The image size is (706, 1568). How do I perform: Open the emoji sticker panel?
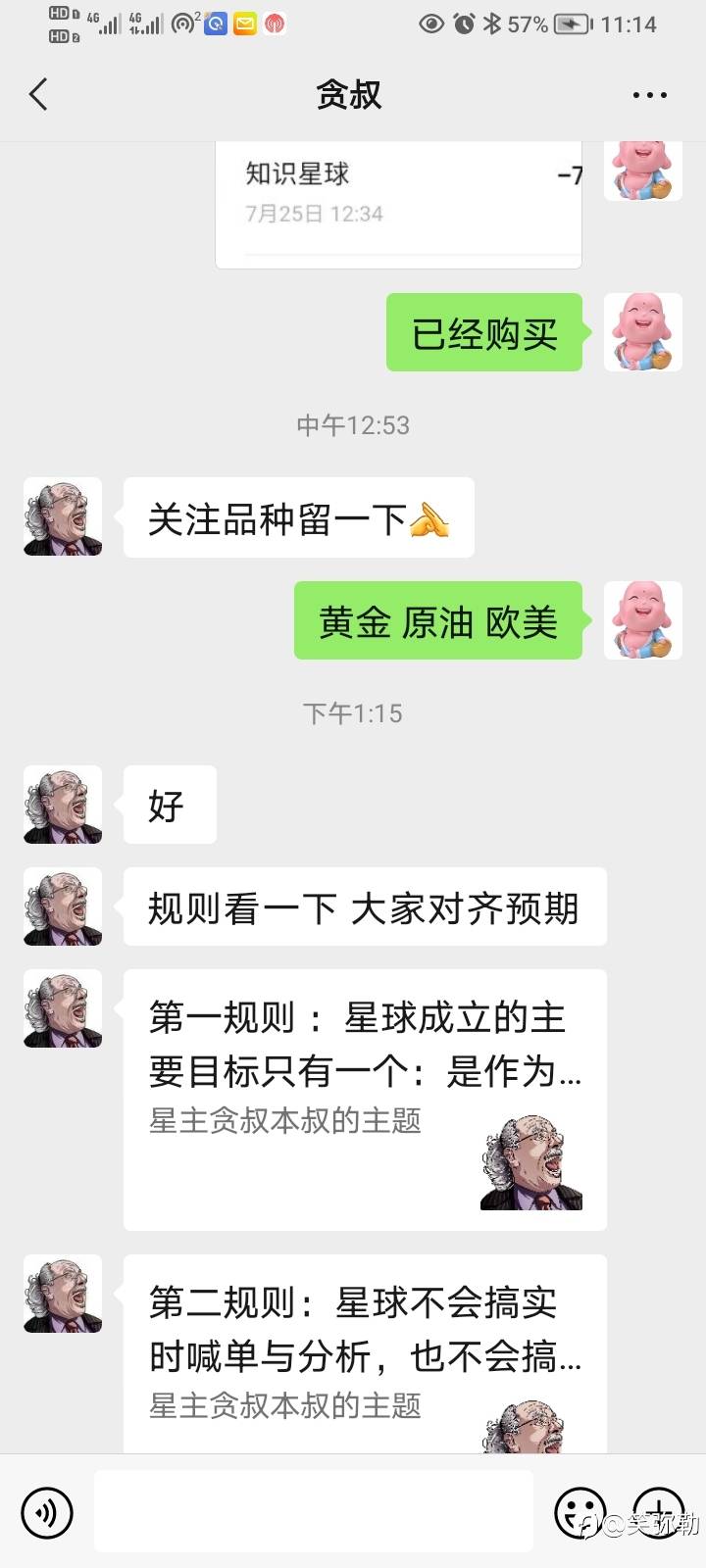tap(580, 1512)
